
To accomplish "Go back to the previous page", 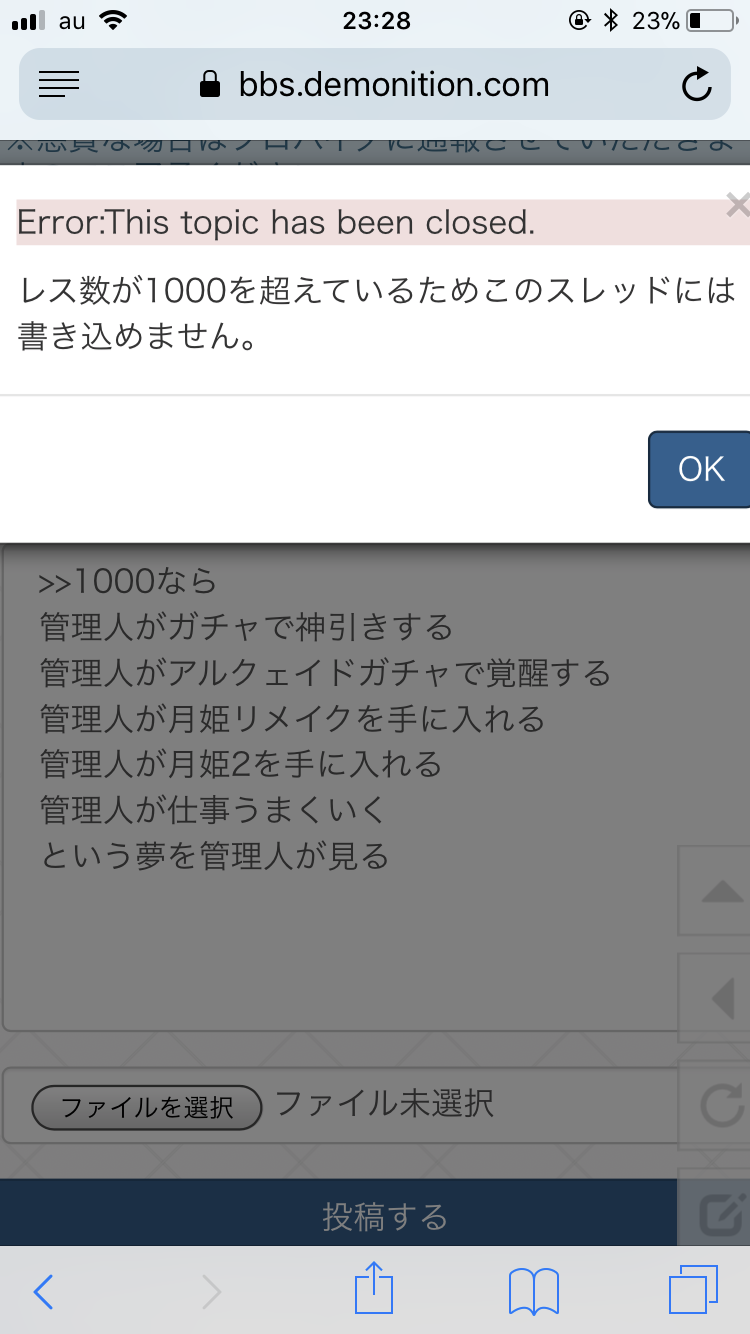I will (43, 1292).
